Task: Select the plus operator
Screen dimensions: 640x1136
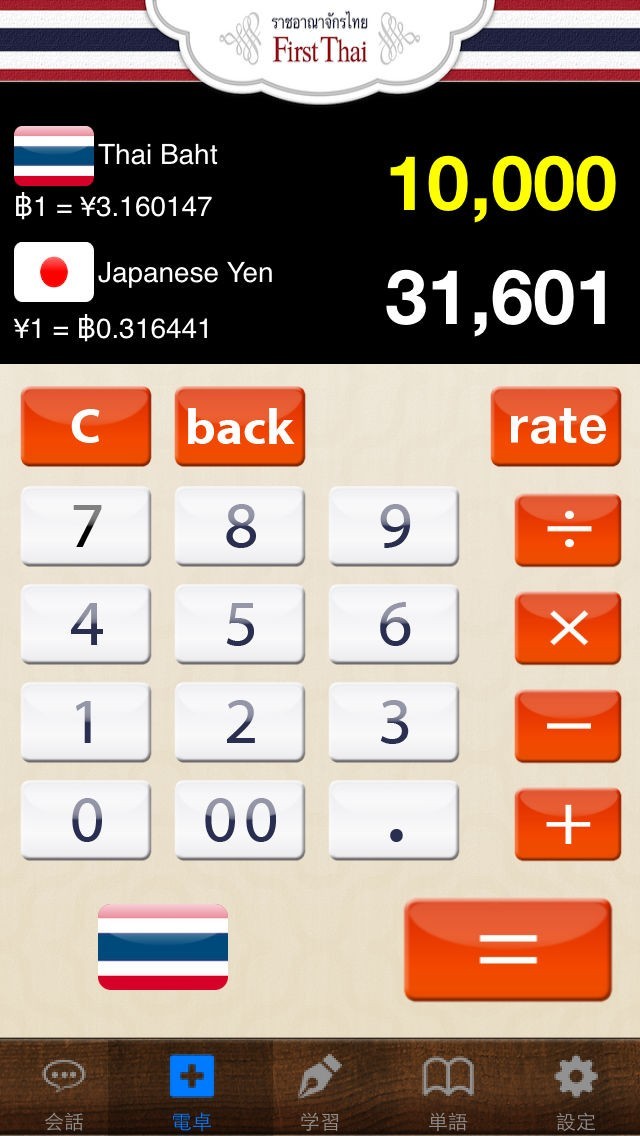Action: tap(568, 824)
